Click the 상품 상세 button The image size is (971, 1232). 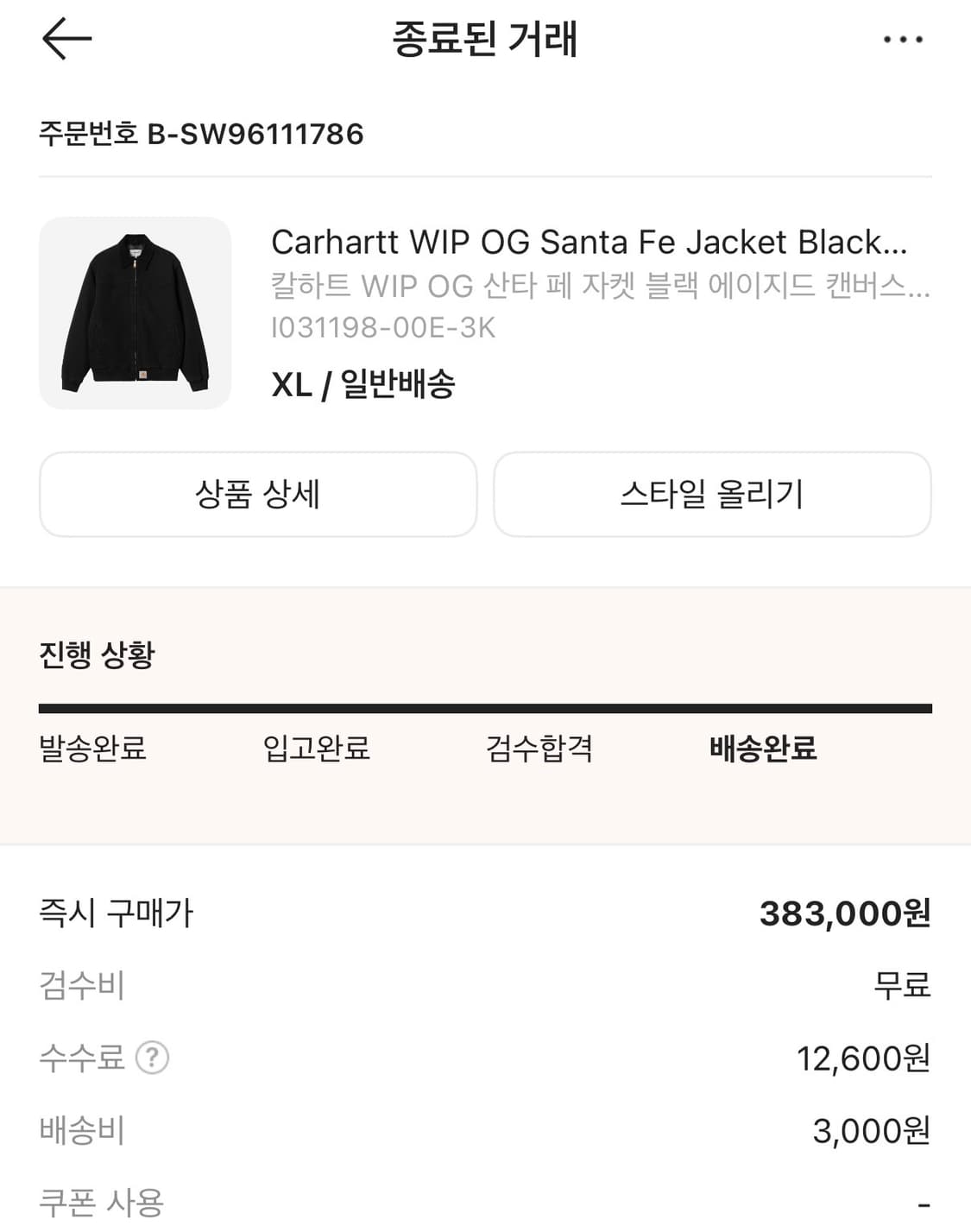[258, 494]
